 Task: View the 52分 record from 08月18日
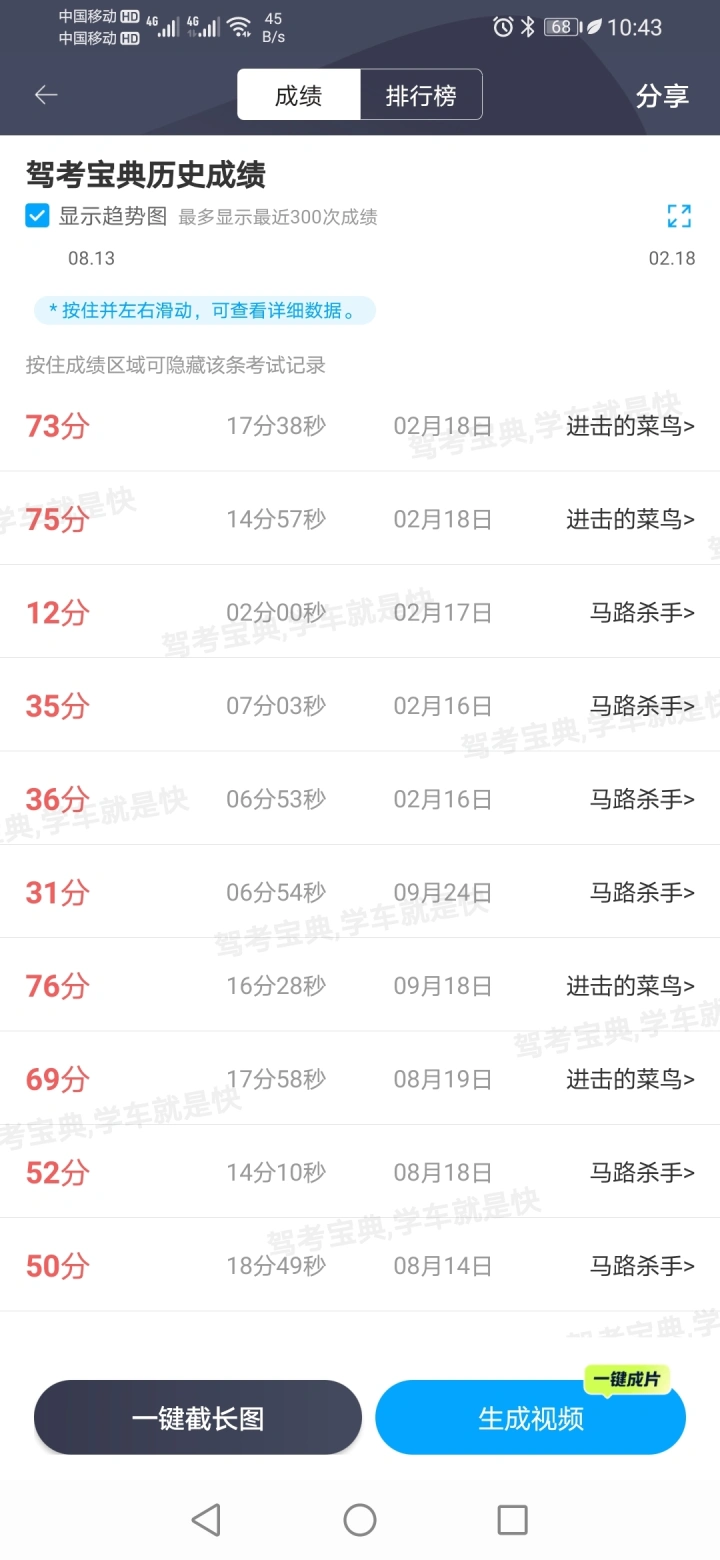click(360, 1171)
